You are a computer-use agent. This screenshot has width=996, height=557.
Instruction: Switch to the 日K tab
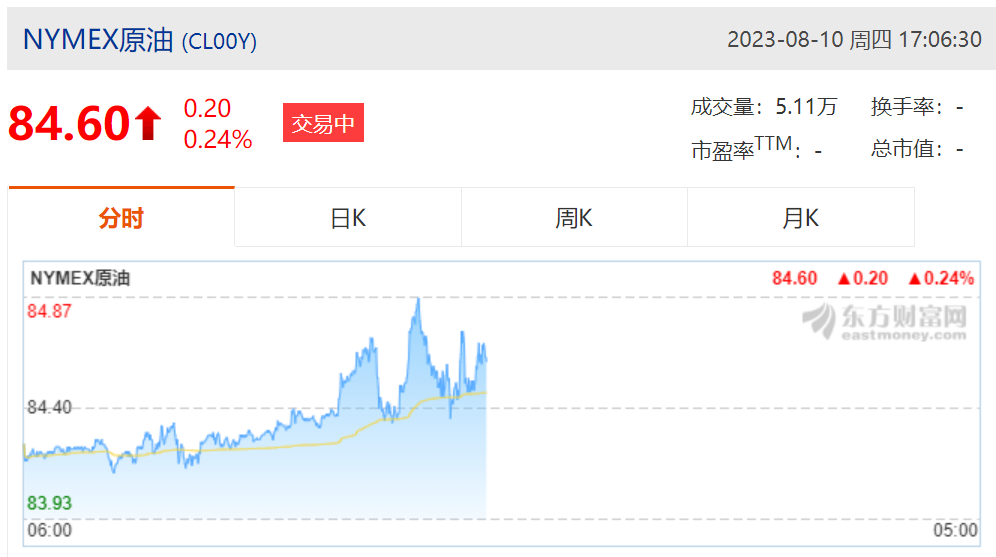[348, 218]
